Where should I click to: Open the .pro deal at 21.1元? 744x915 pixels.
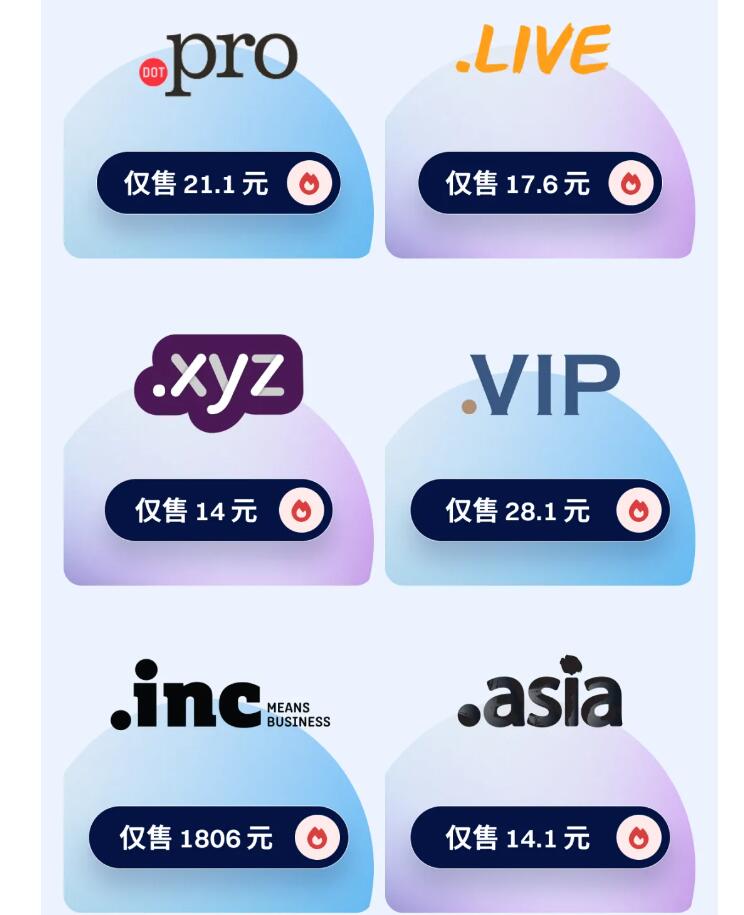[218, 183]
